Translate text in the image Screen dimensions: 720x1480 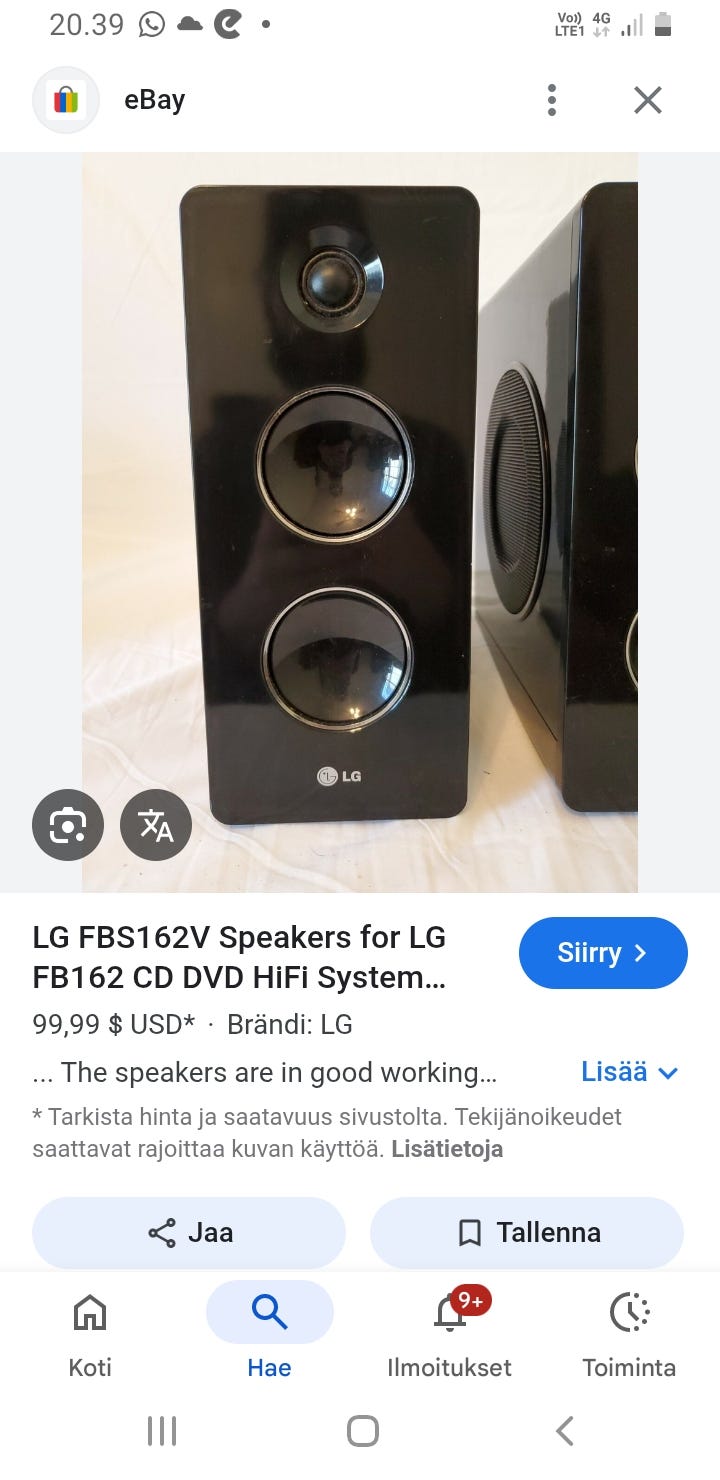[156, 825]
